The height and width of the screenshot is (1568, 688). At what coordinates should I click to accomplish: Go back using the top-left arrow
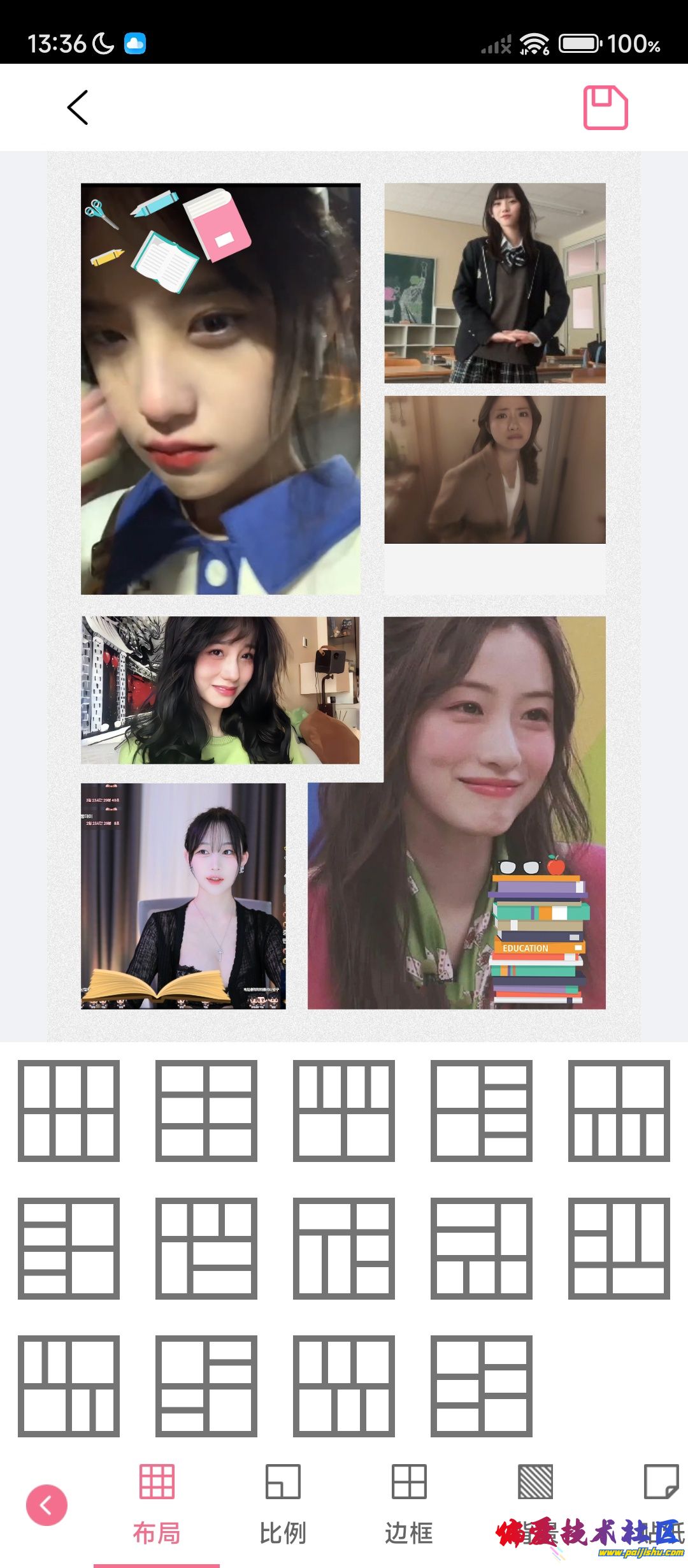77,107
